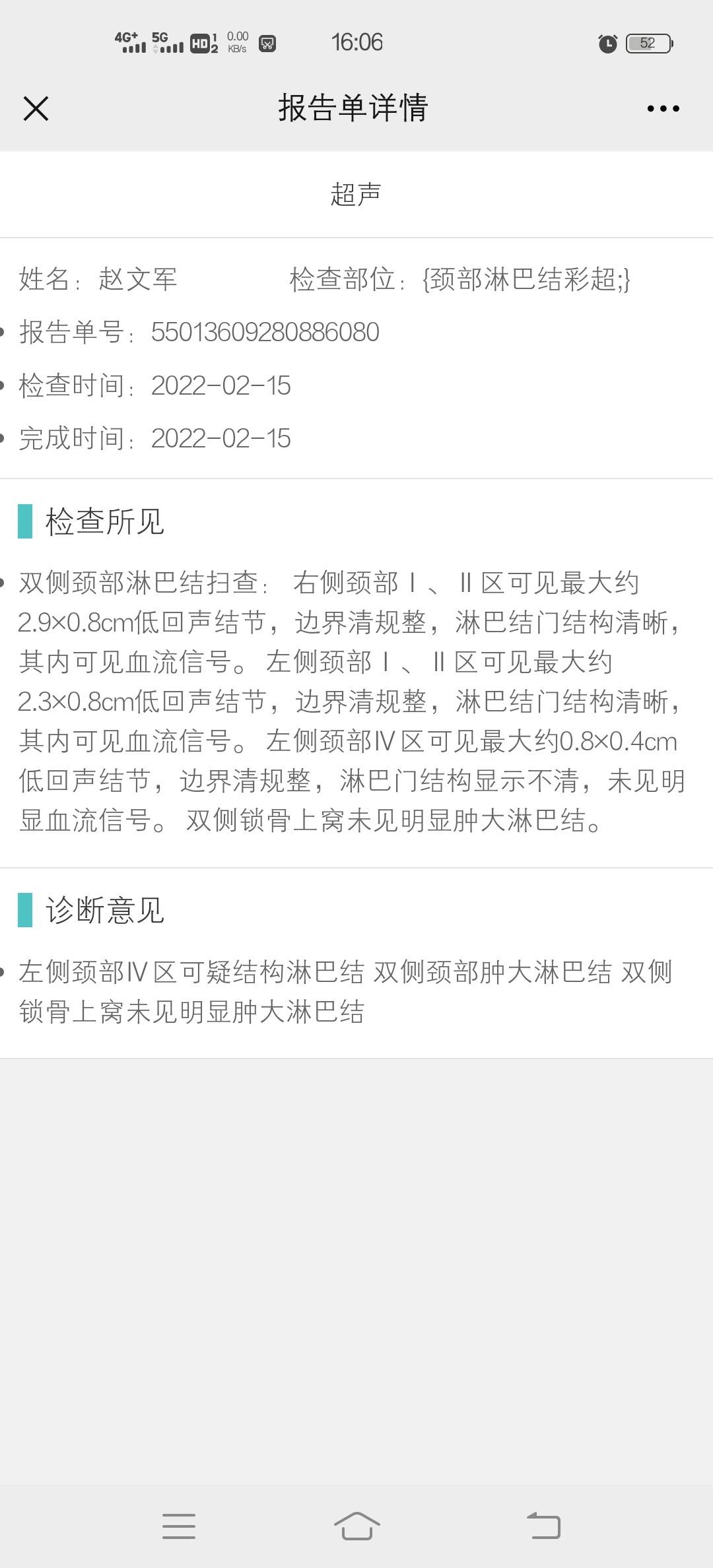Tap the 4G+ signal indicator icon

(129, 42)
